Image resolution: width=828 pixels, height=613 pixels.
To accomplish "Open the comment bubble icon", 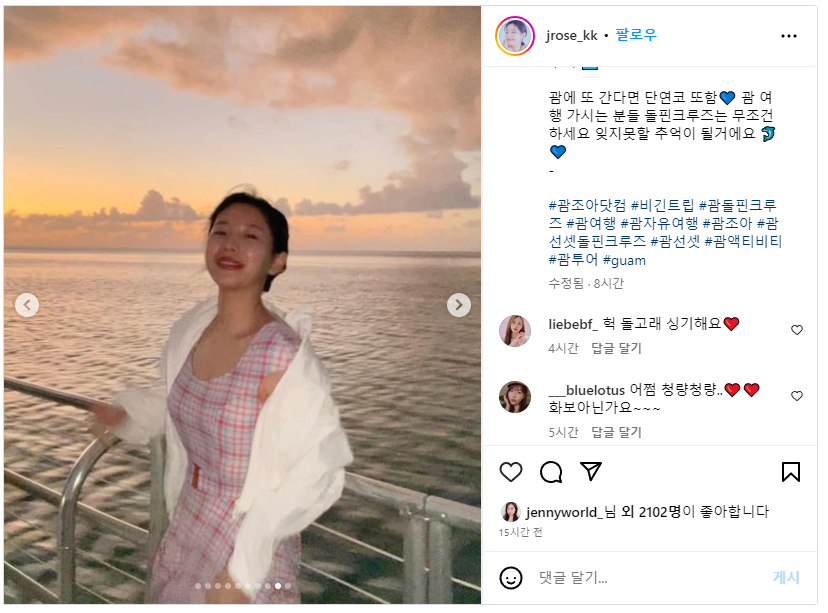I will (551, 472).
